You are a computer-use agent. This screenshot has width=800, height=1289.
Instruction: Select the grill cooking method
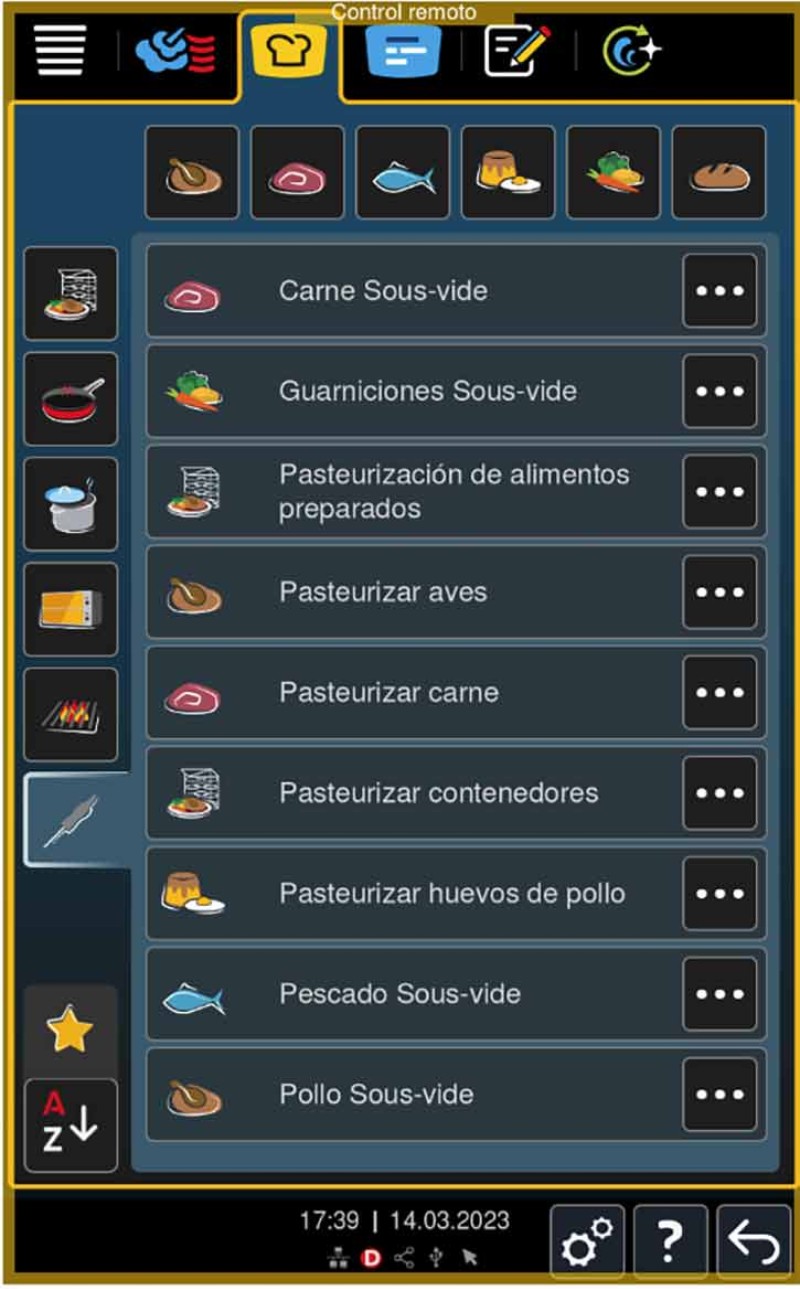point(71,714)
